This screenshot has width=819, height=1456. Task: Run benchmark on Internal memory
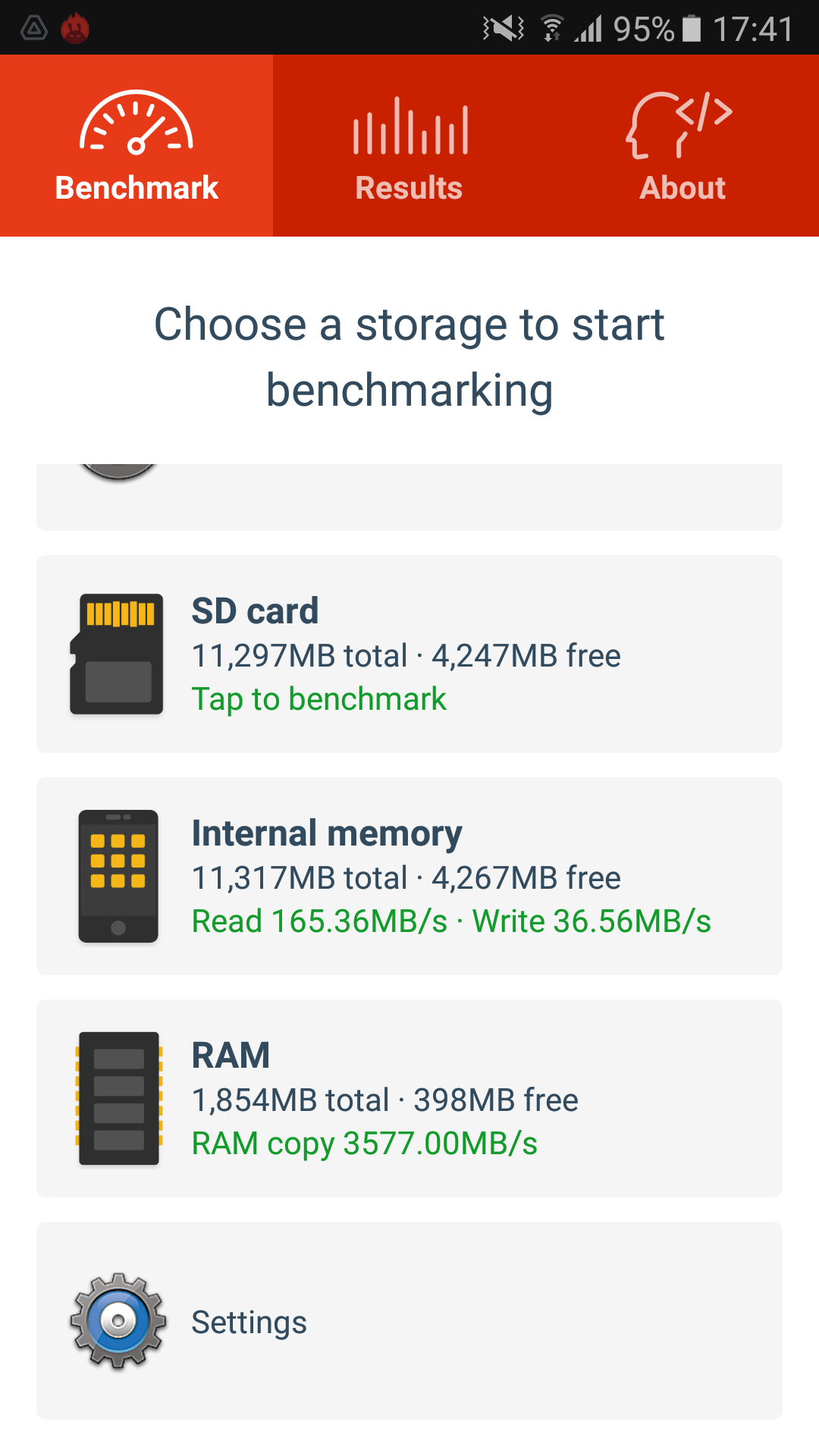[409, 876]
